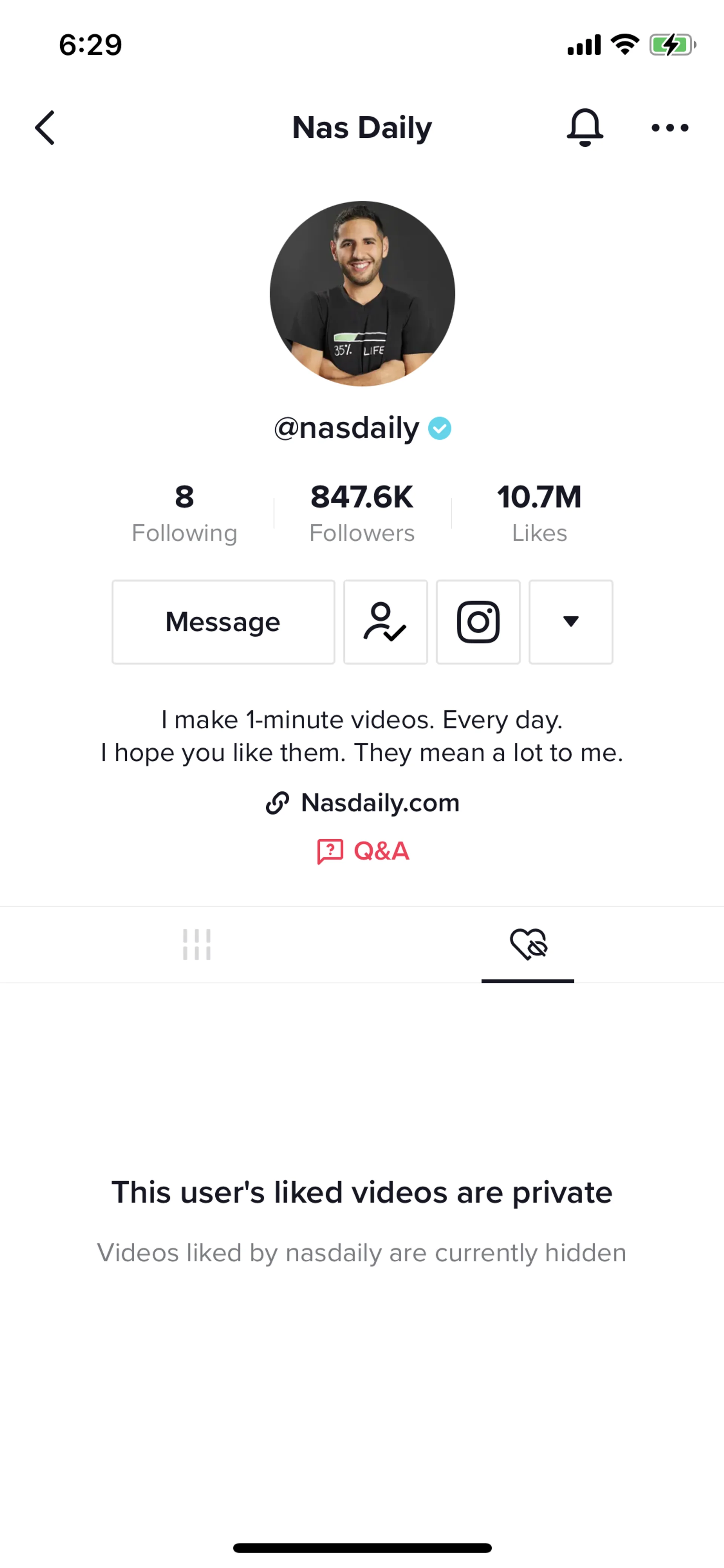View the 847.6K Followers list

tap(362, 513)
